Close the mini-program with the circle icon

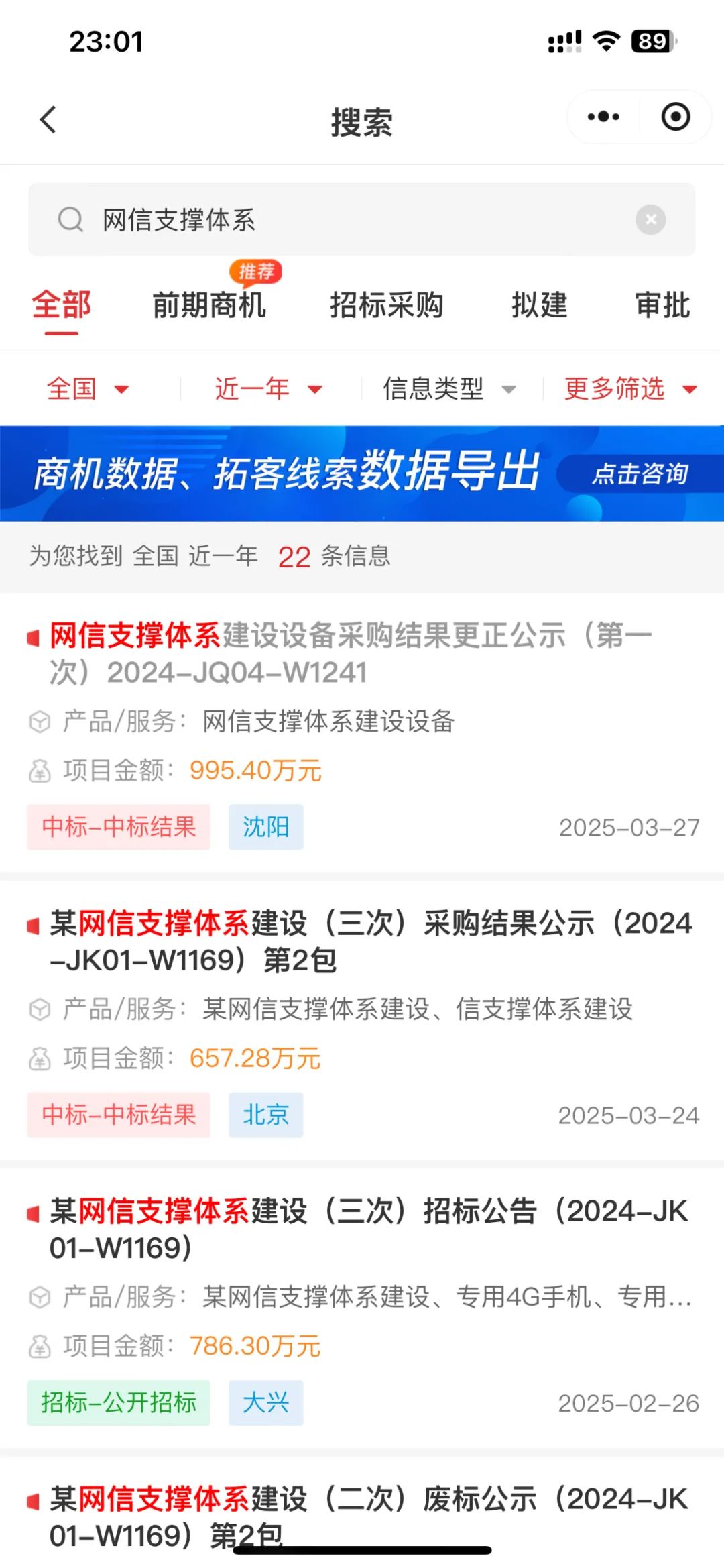coord(675,117)
